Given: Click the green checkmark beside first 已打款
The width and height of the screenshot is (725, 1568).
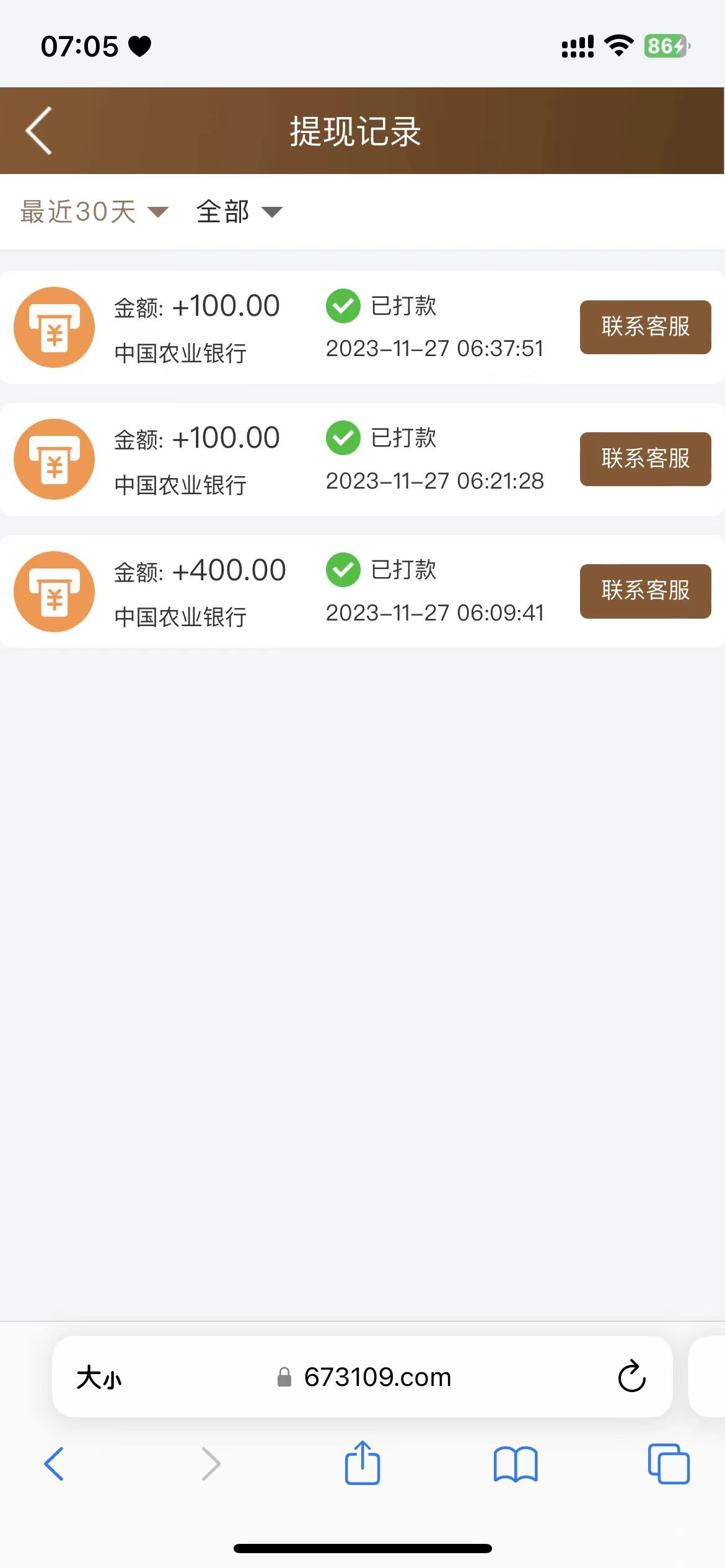Looking at the screenshot, I should (x=343, y=305).
